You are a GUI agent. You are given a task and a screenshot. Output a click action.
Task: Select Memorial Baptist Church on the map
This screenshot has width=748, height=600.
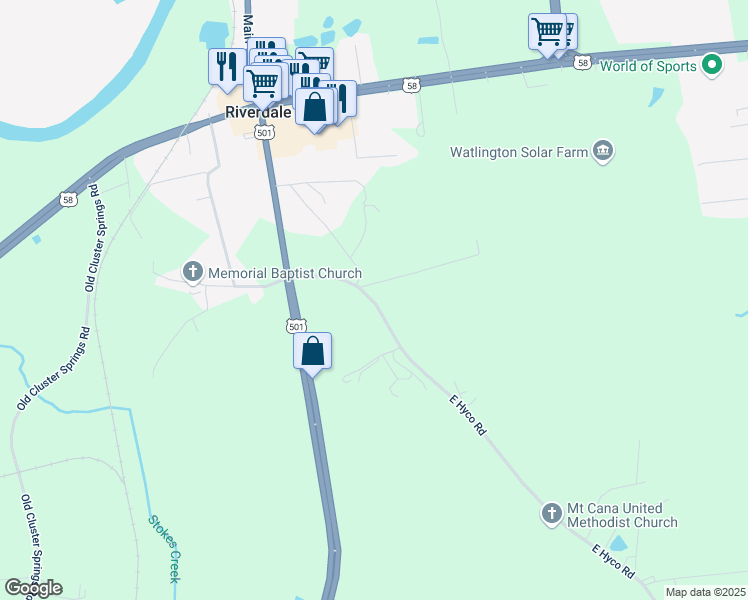193,272
